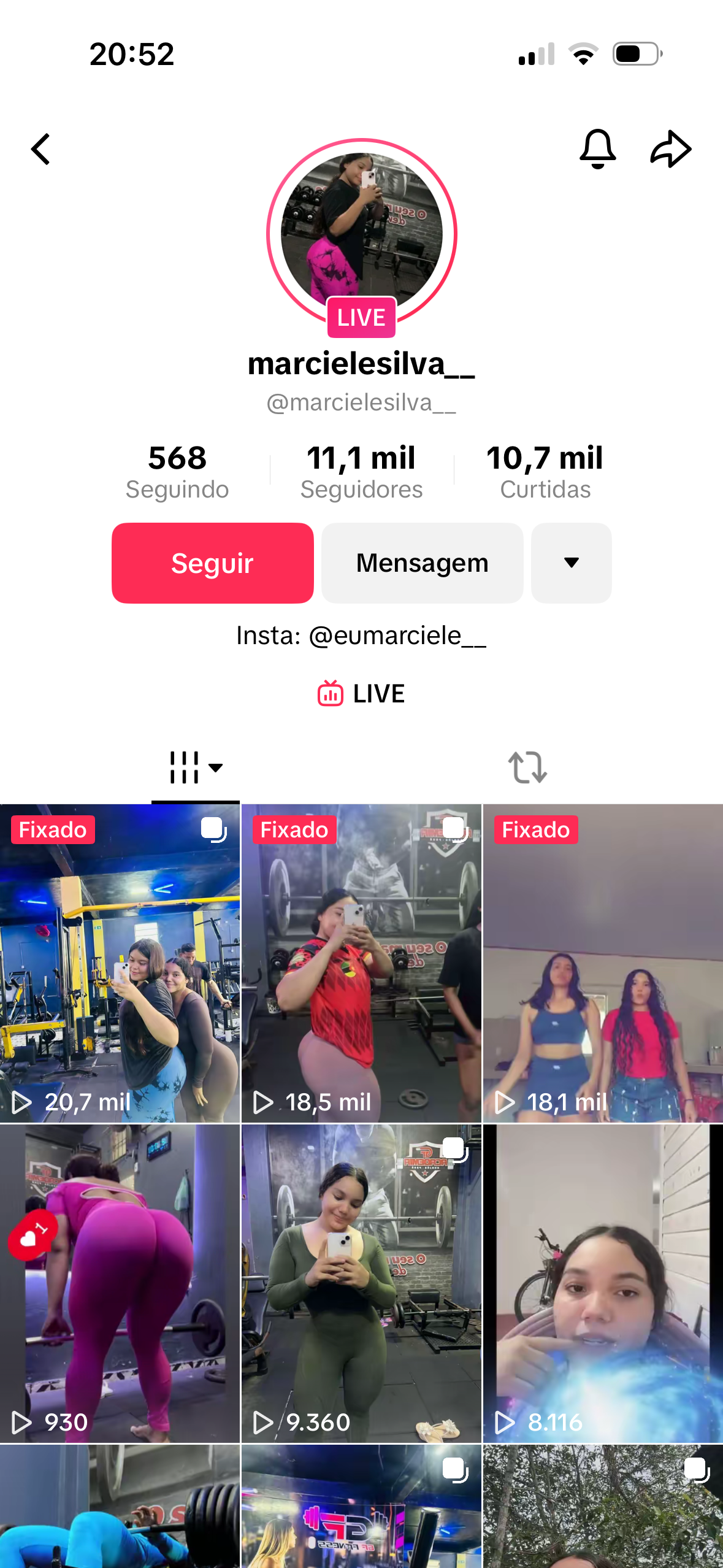Open a chat via the Mensagem button
This screenshot has height=1568, width=723.
tap(422, 563)
